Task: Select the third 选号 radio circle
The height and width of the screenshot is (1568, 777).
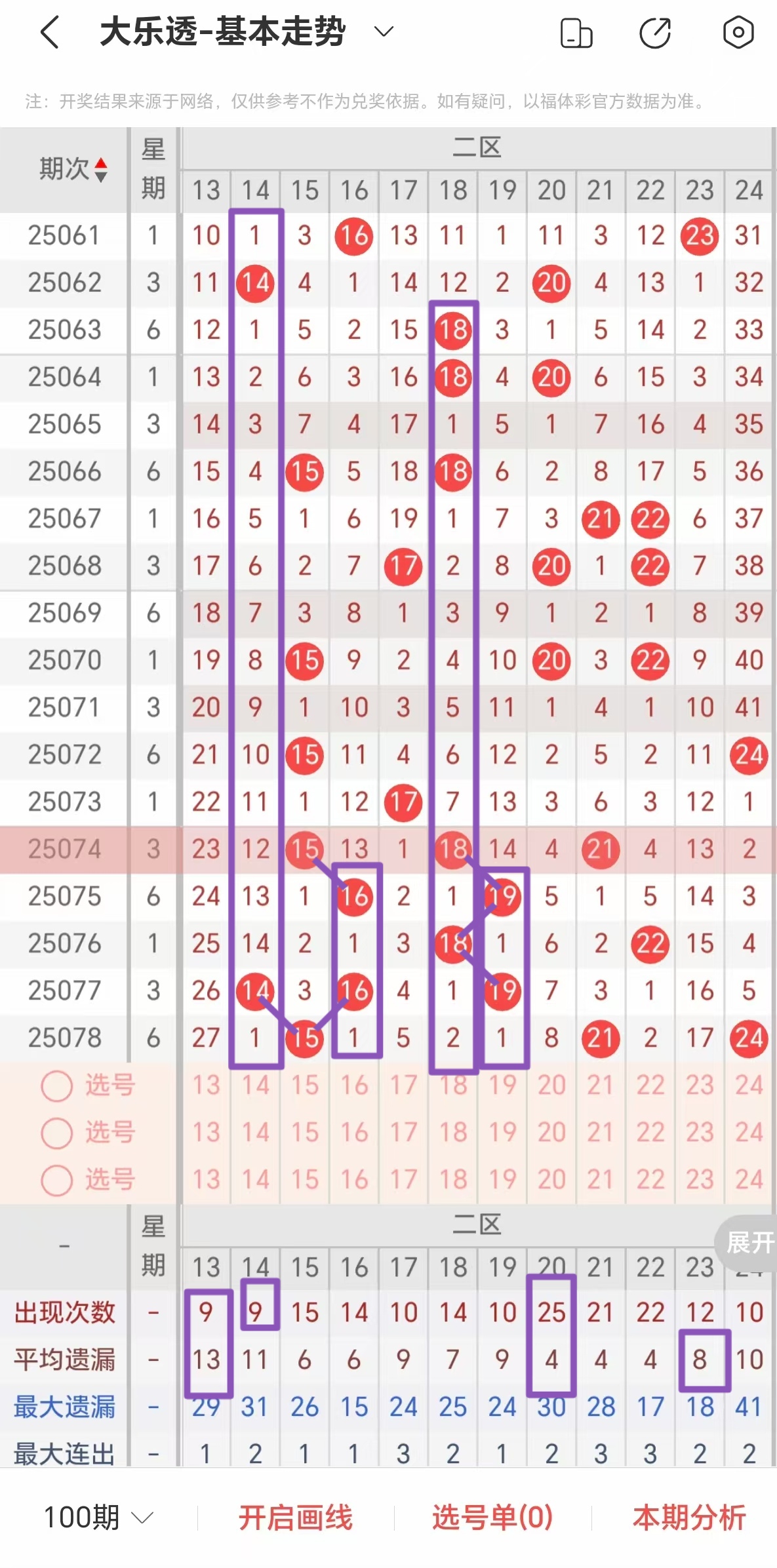Action: (58, 1179)
